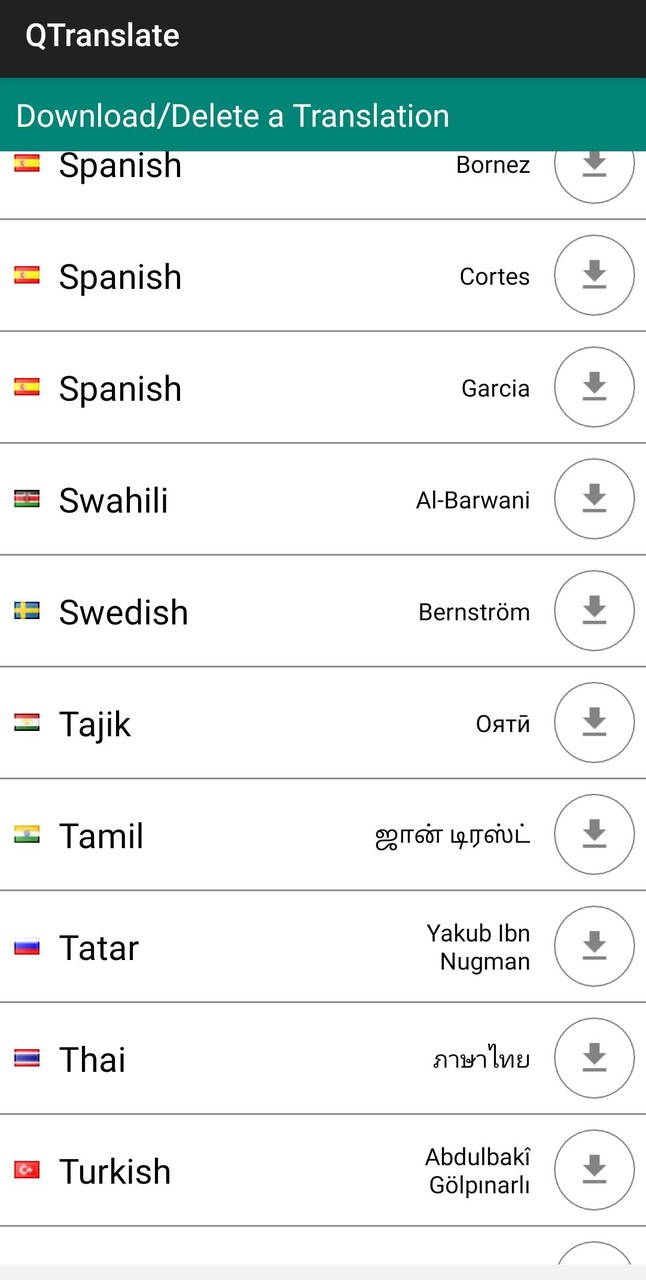The image size is (646, 1280).
Task: Download the Turkish Abdulbakî Gölpınarlı translation
Action: click(x=594, y=1170)
